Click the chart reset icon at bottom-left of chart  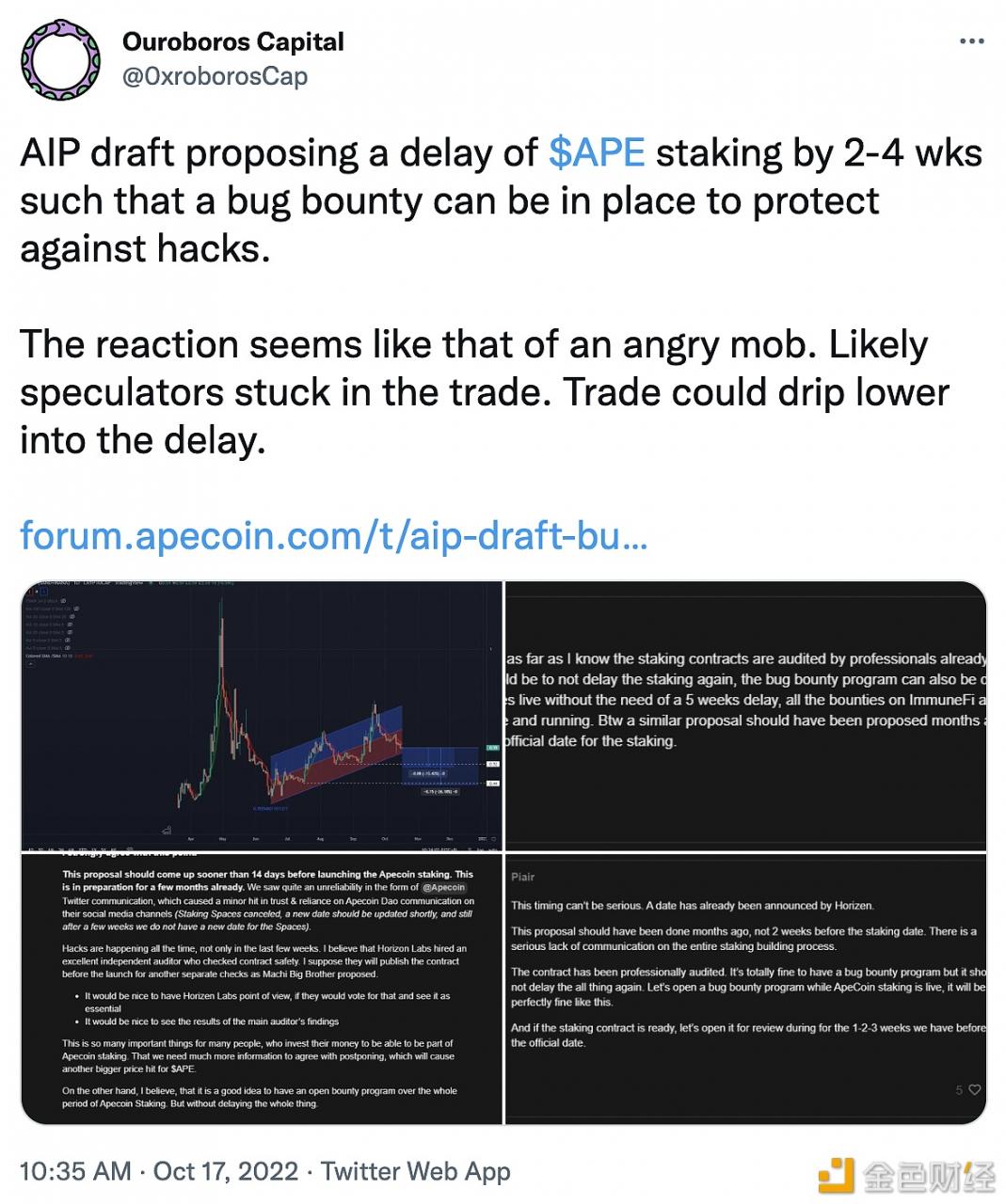[166, 829]
